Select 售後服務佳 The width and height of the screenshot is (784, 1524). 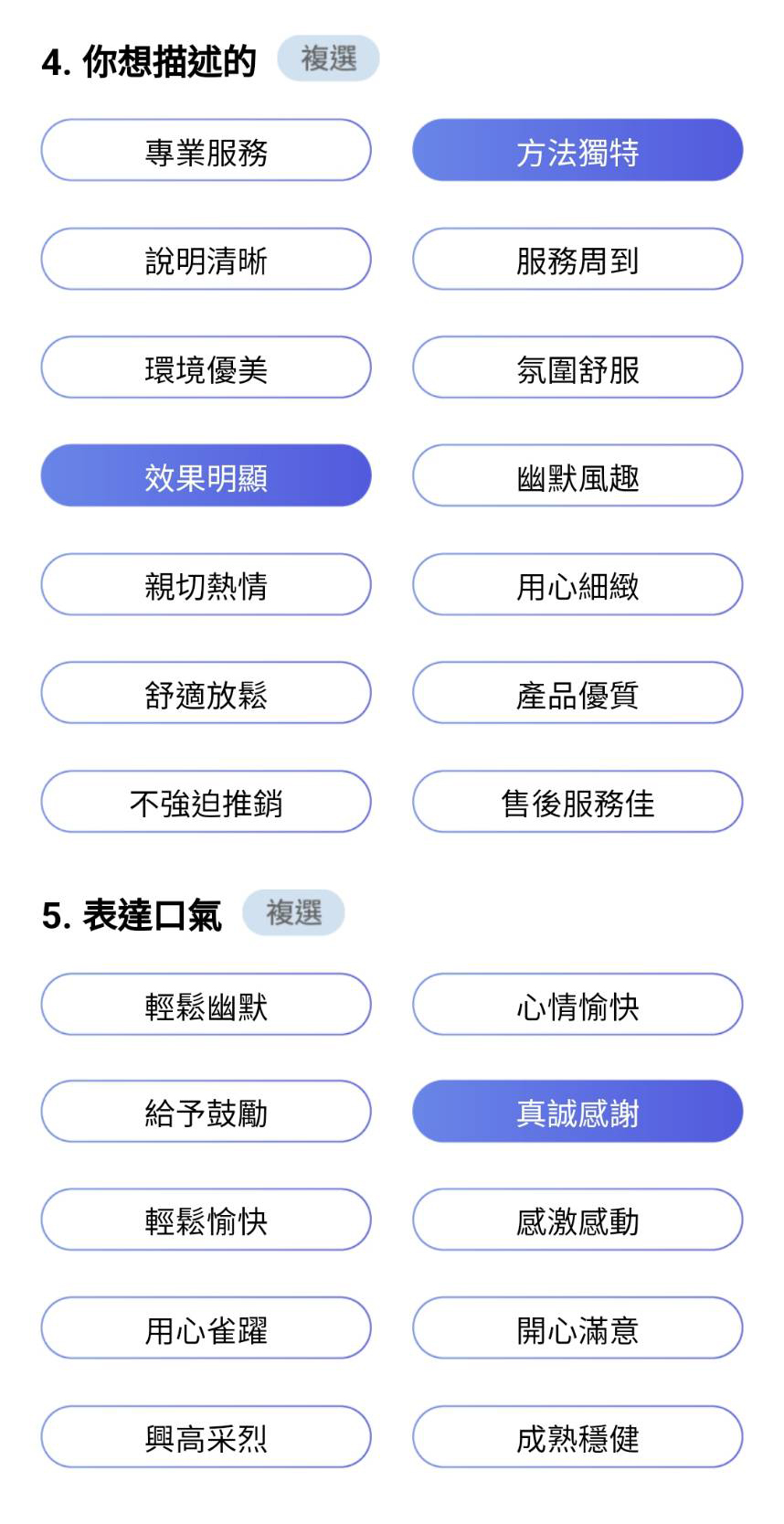coord(577,802)
